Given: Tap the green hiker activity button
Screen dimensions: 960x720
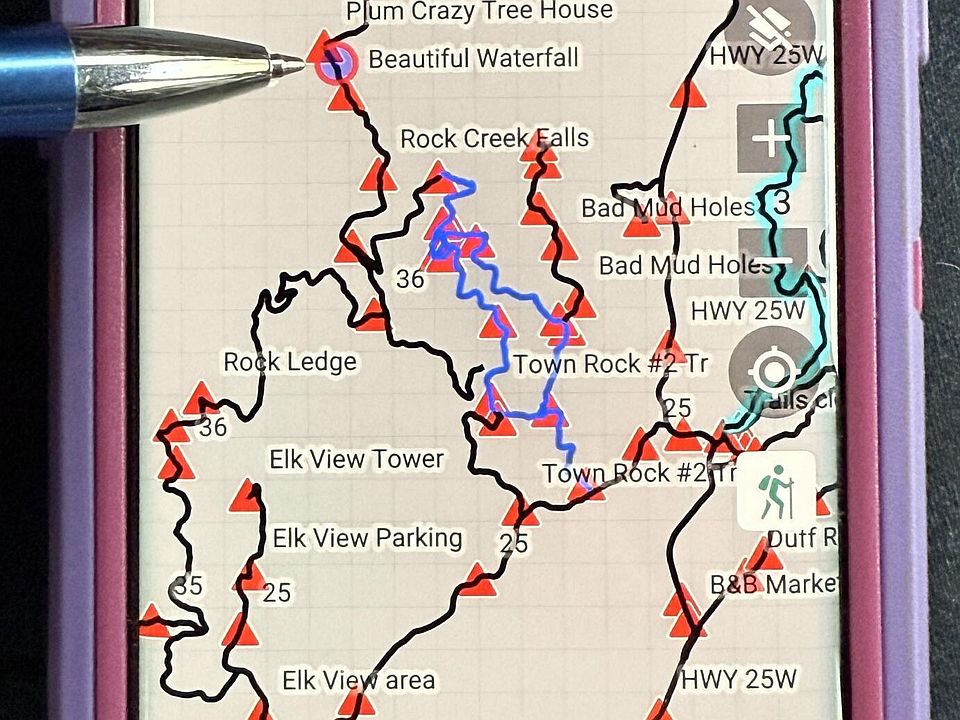Looking at the screenshot, I should [776, 491].
